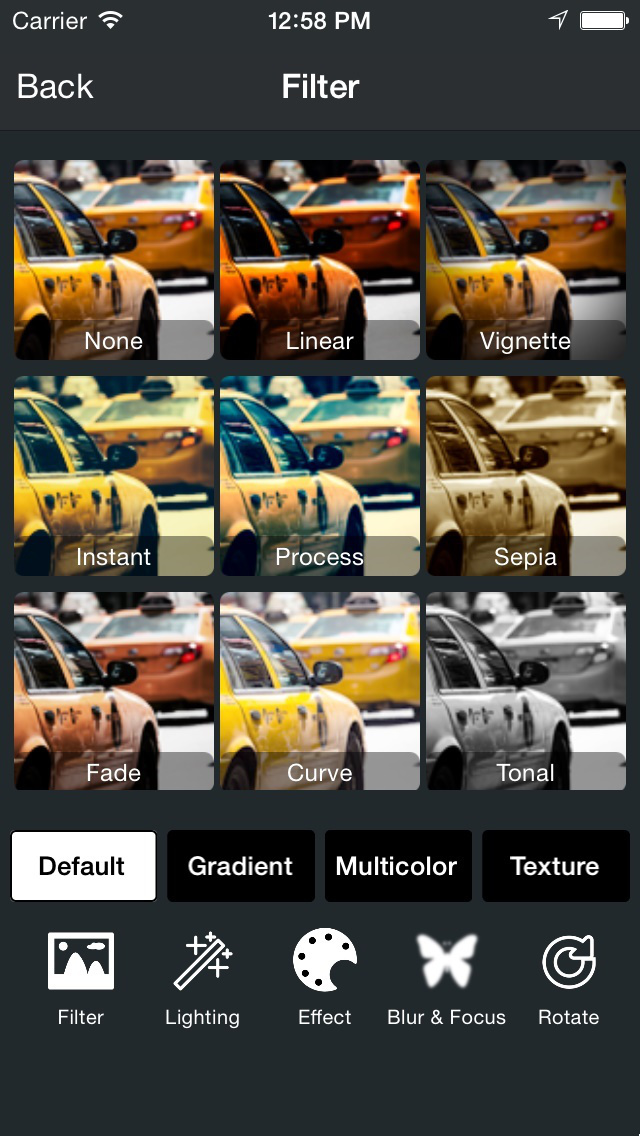Choose the Tonal filter
640x1136 pixels.
526,692
